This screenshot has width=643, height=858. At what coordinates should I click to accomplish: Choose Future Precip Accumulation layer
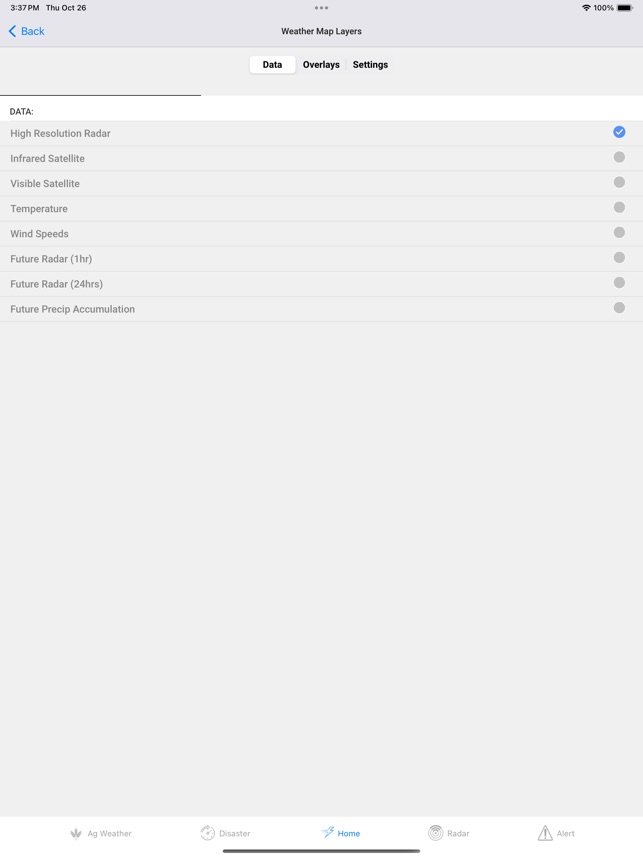click(x=619, y=307)
